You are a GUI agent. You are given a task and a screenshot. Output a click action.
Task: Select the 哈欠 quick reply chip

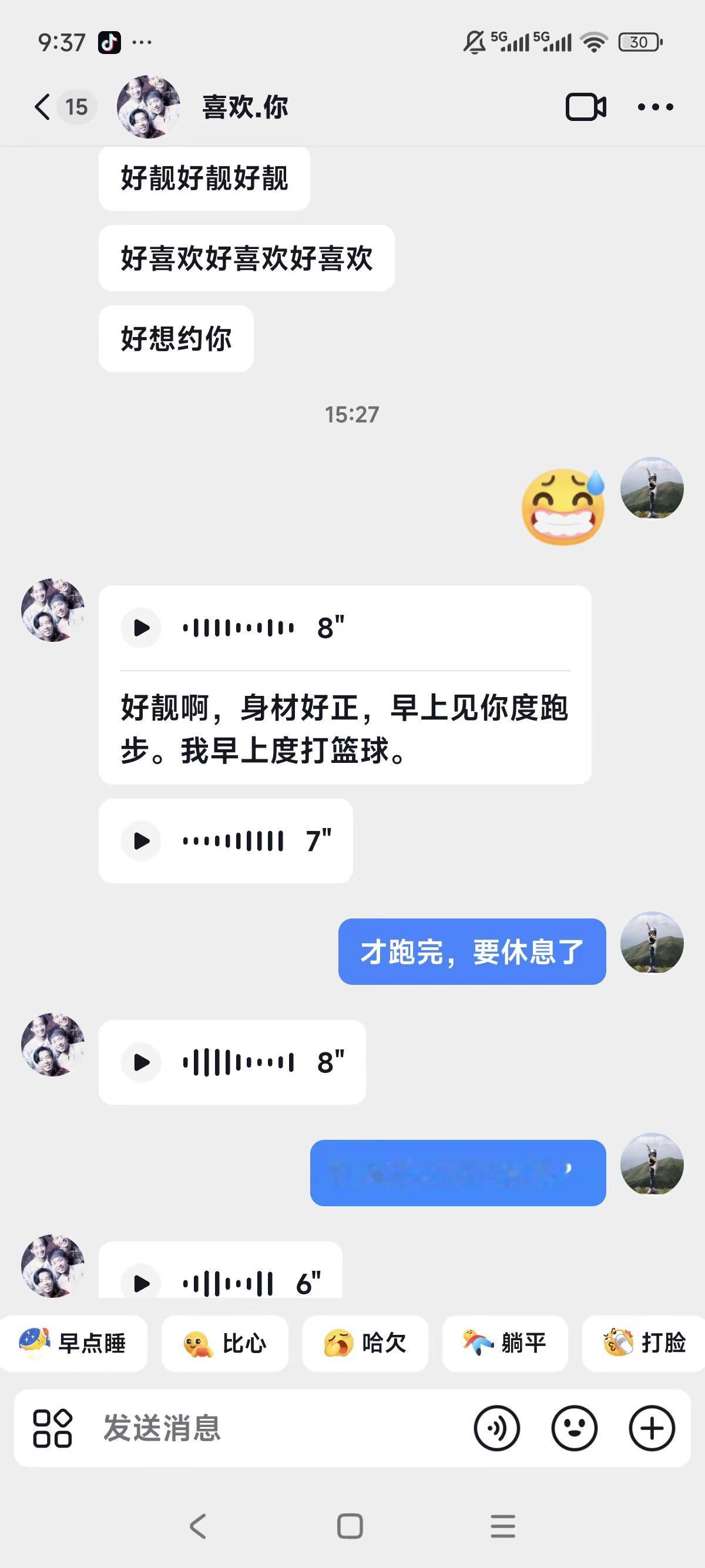pyautogui.click(x=365, y=1344)
